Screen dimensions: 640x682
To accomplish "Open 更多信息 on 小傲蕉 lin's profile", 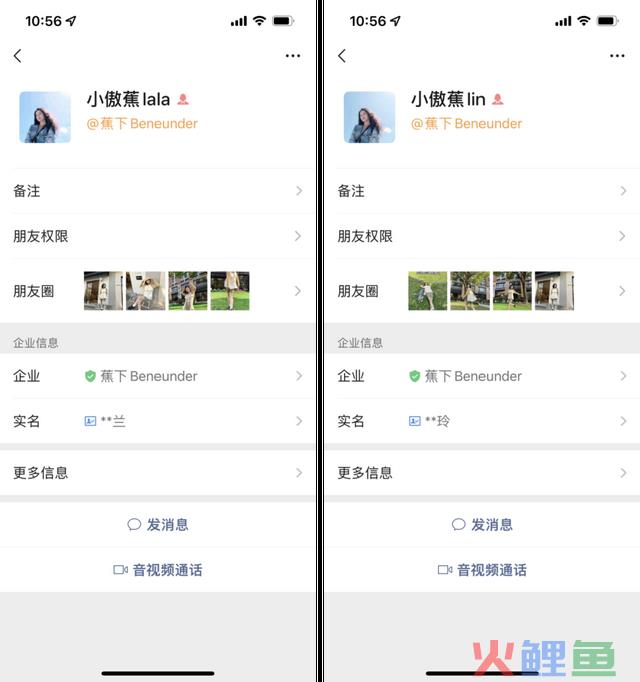I will [481, 473].
